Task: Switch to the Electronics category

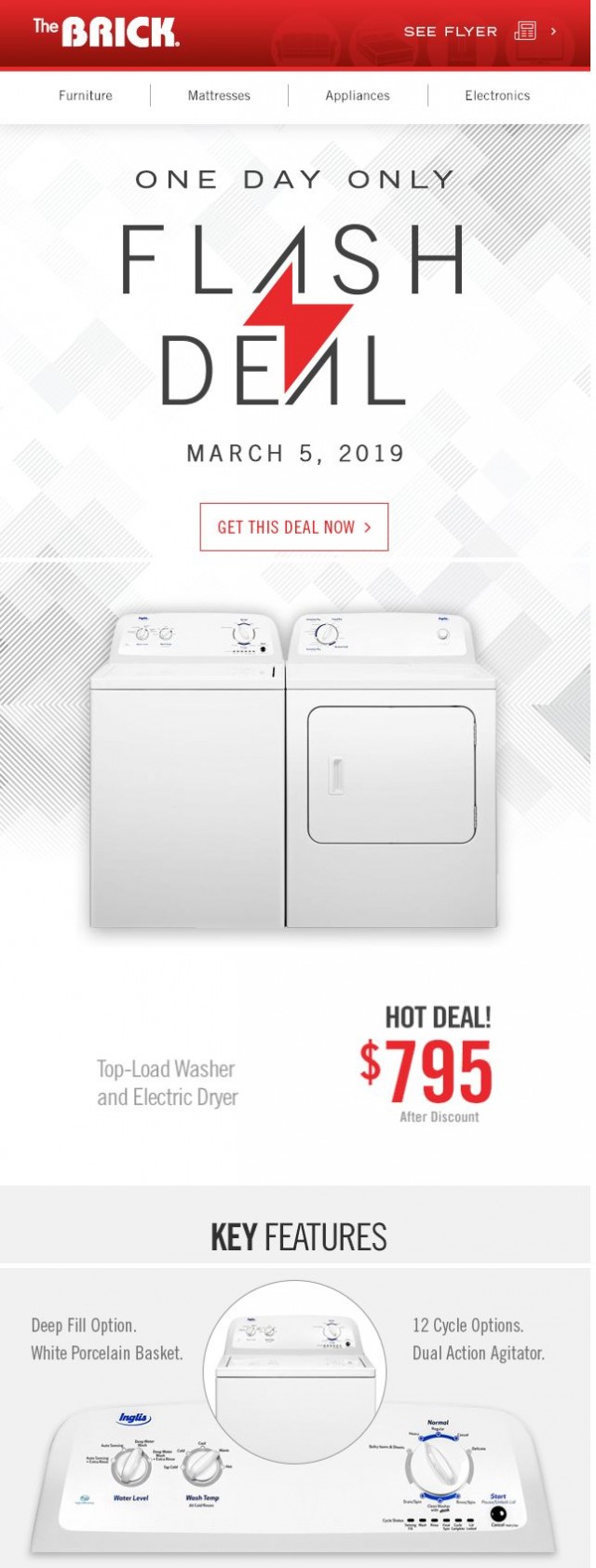Action: (x=497, y=96)
